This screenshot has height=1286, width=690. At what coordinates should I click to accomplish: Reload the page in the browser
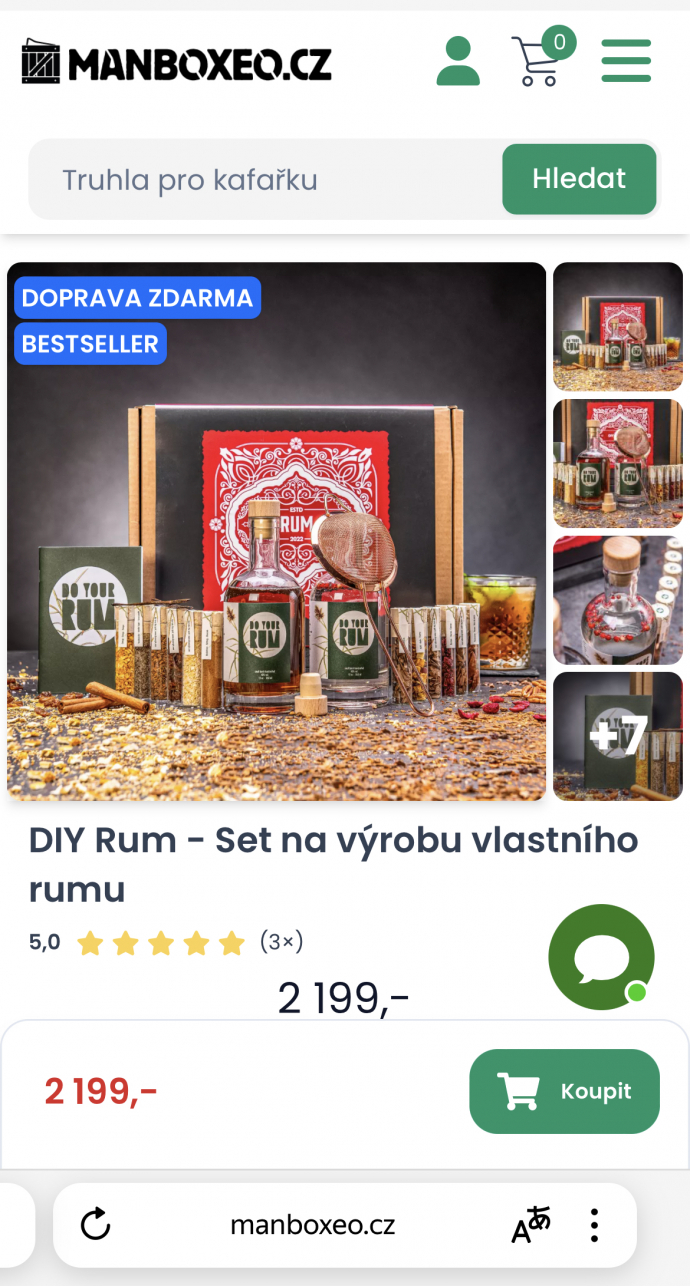[x=95, y=1224]
